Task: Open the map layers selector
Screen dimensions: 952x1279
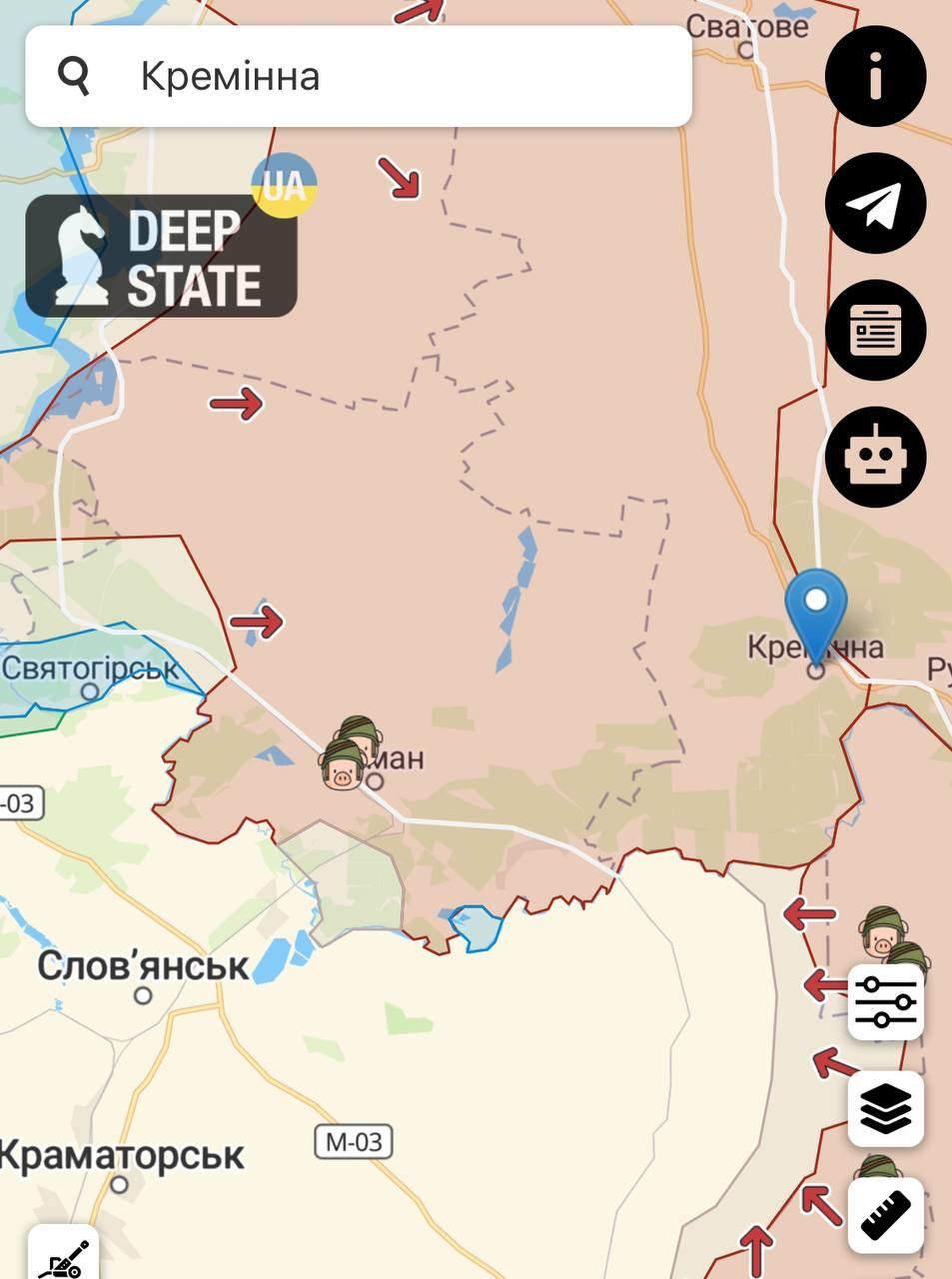Action: (885, 1107)
